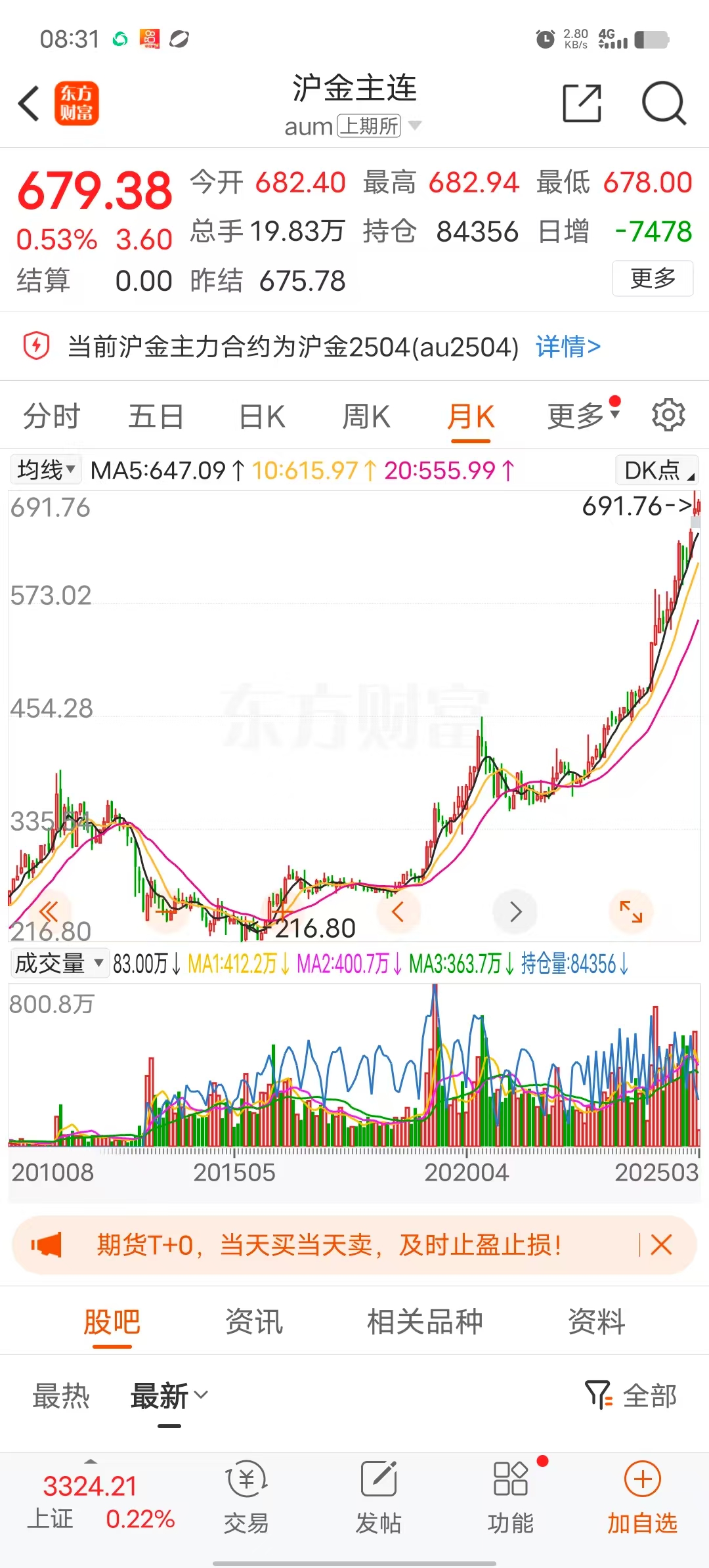
Task: Switch to the 日K chart tab
Action: click(262, 416)
